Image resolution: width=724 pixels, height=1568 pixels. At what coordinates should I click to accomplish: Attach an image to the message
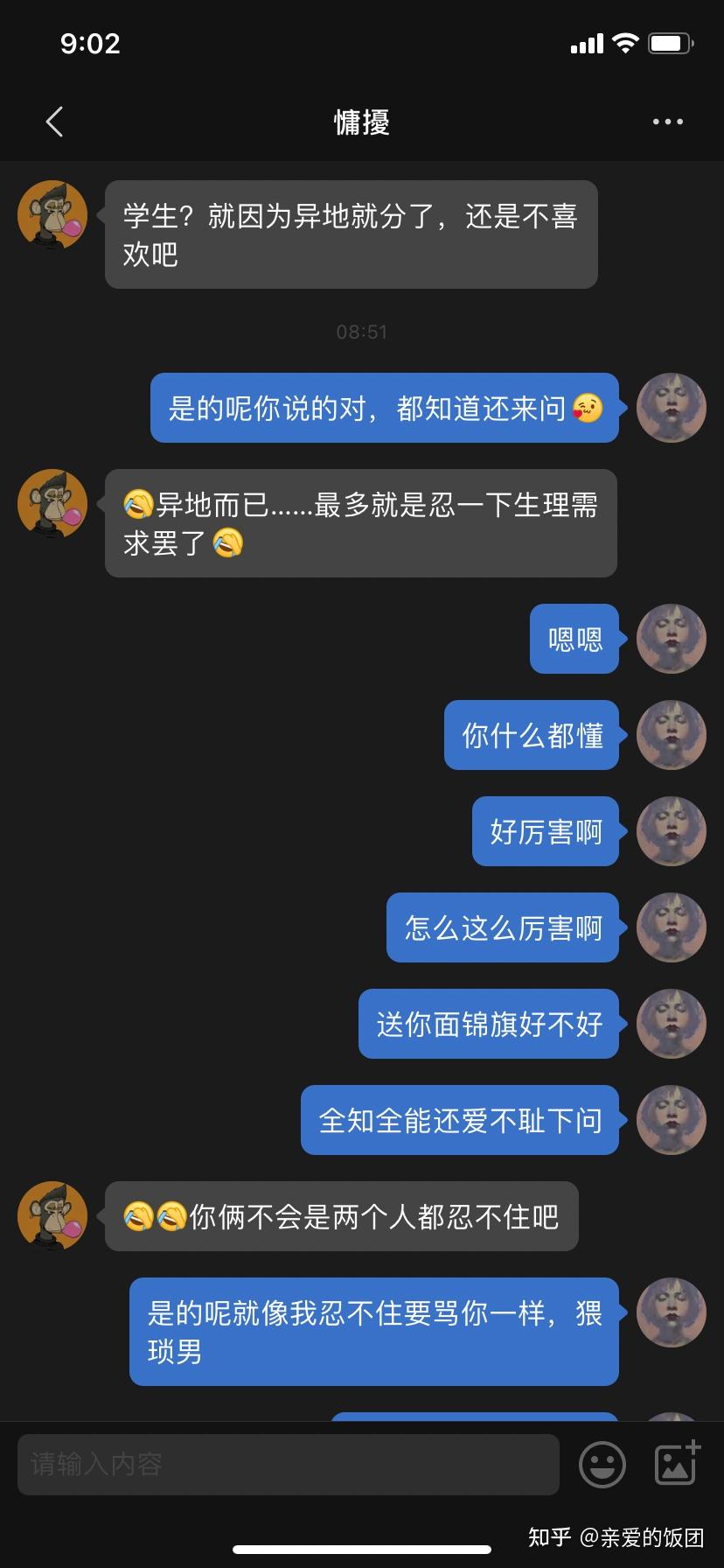[678, 1463]
